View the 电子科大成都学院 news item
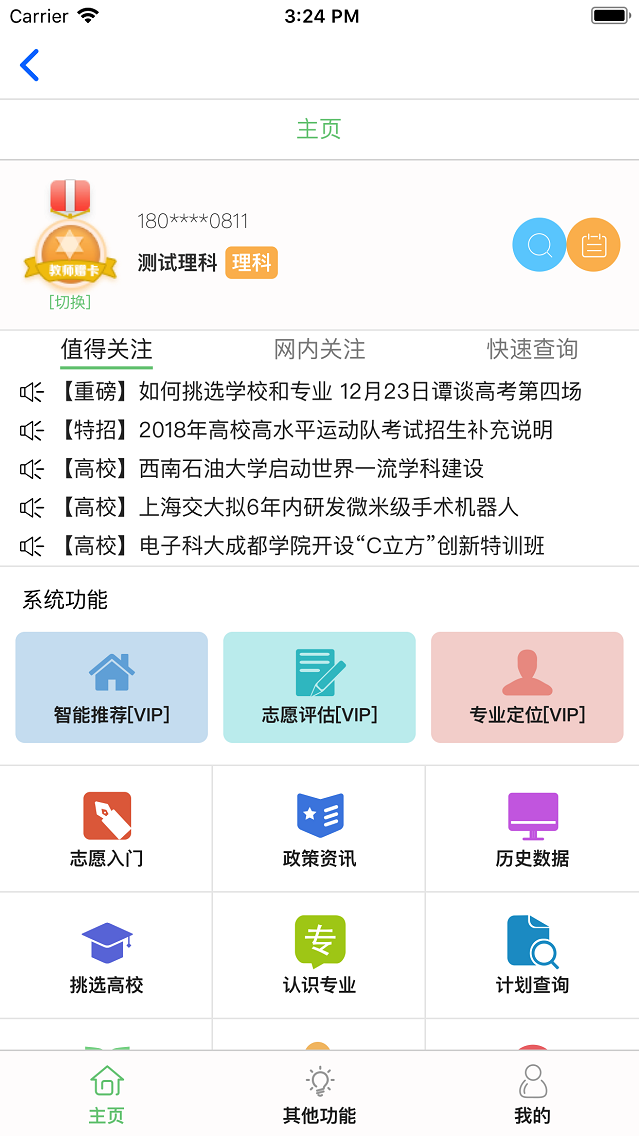The image size is (639, 1136). [300, 546]
